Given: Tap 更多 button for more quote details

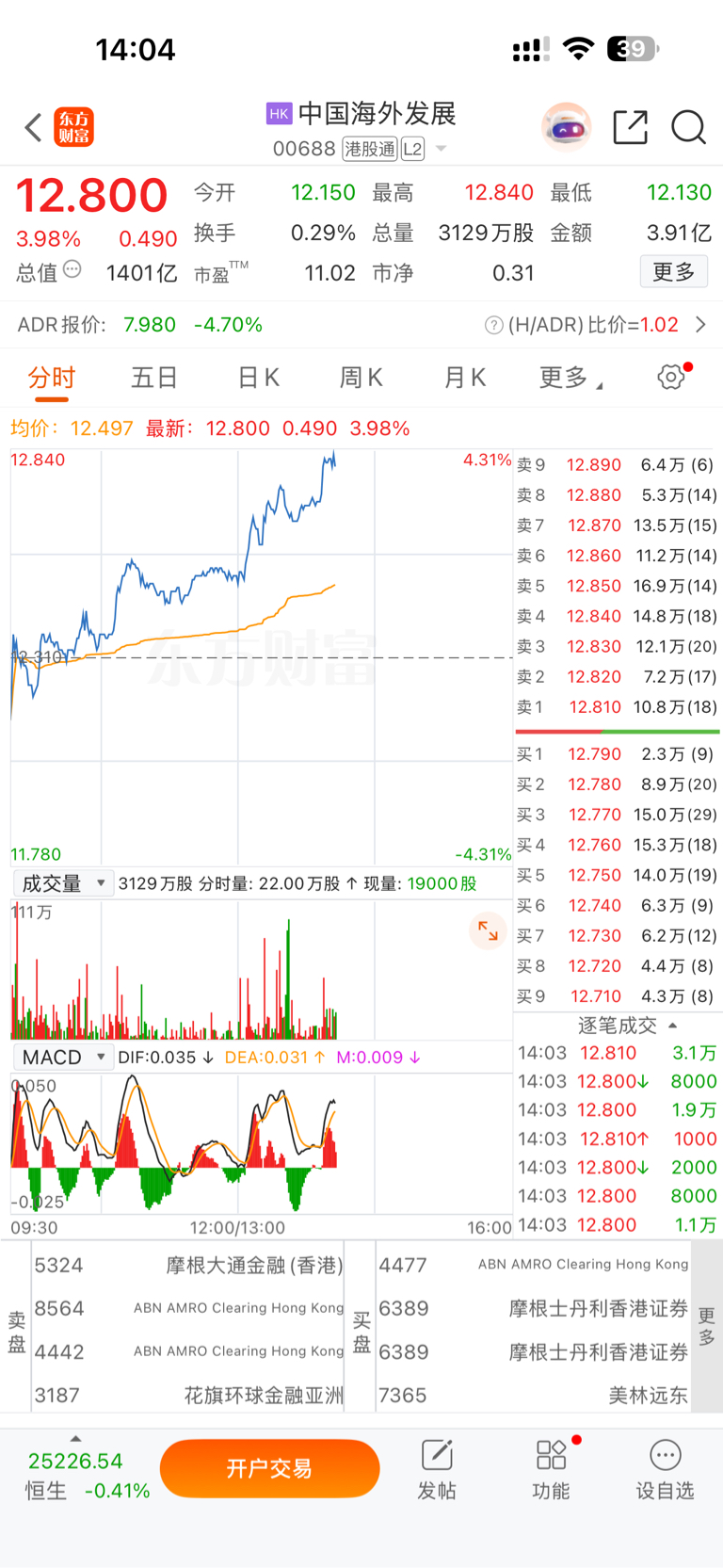Looking at the screenshot, I should (x=674, y=272).
